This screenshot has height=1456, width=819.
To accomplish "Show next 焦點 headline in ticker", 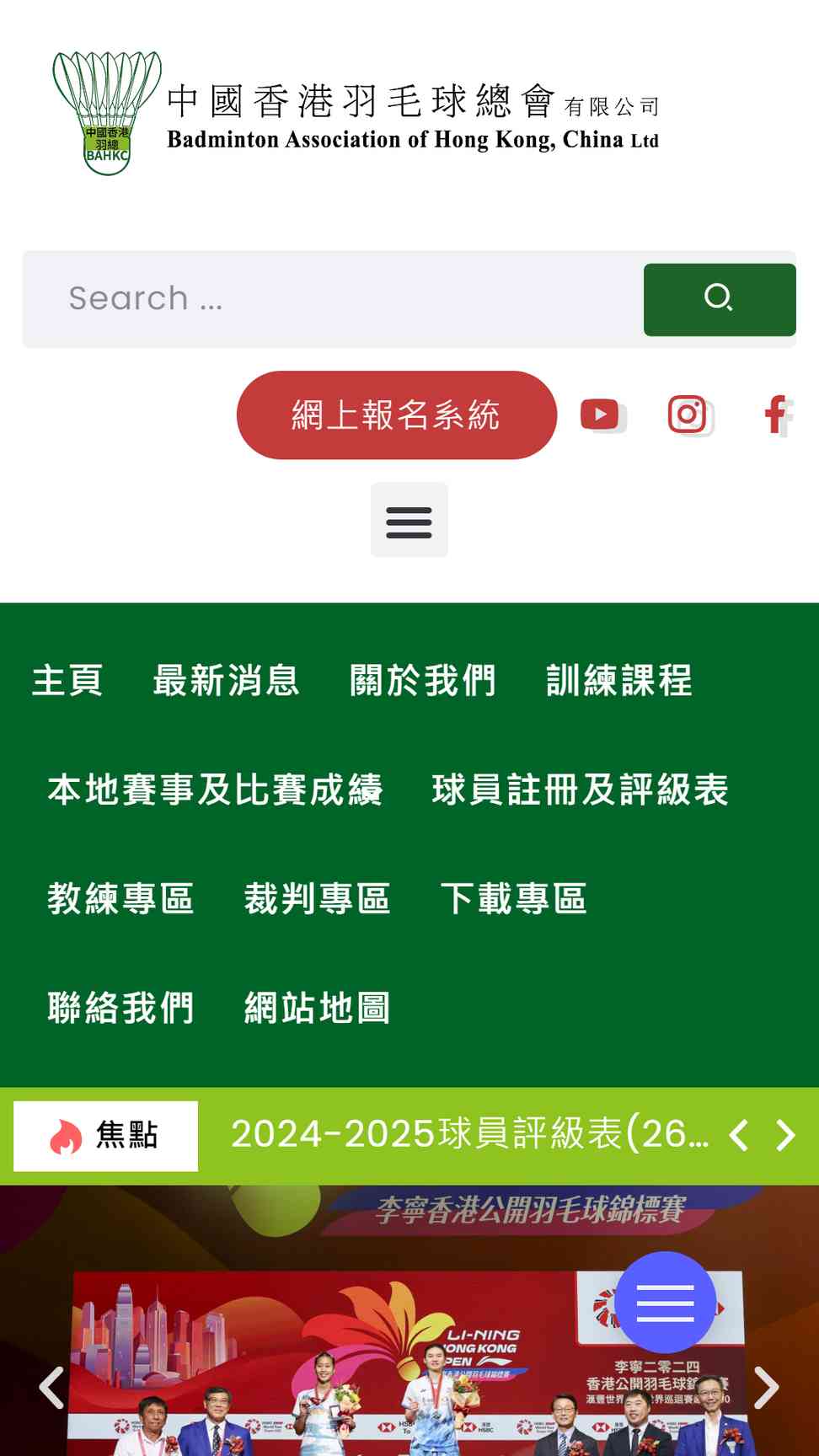I will pos(785,1136).
